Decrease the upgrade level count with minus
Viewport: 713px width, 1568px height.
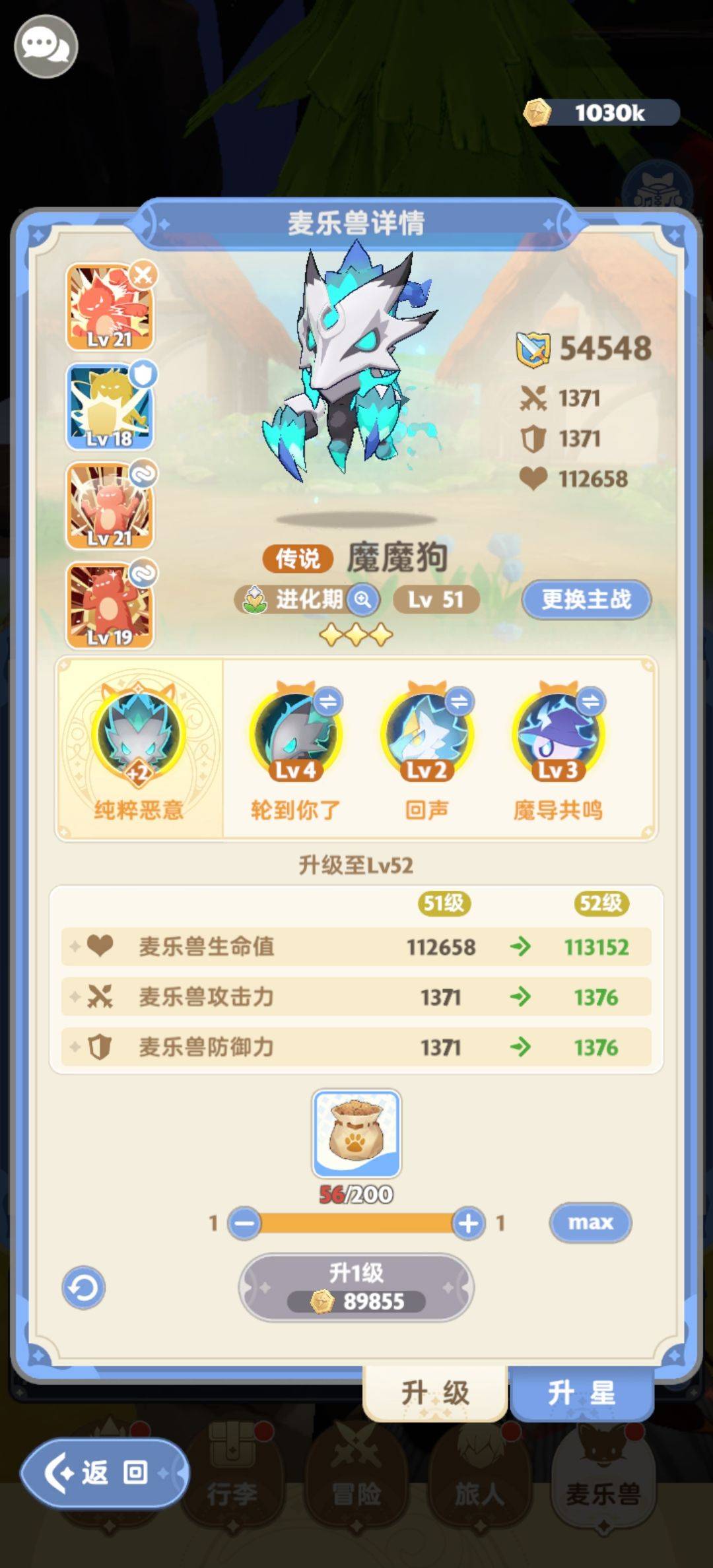click(244, 1223)
